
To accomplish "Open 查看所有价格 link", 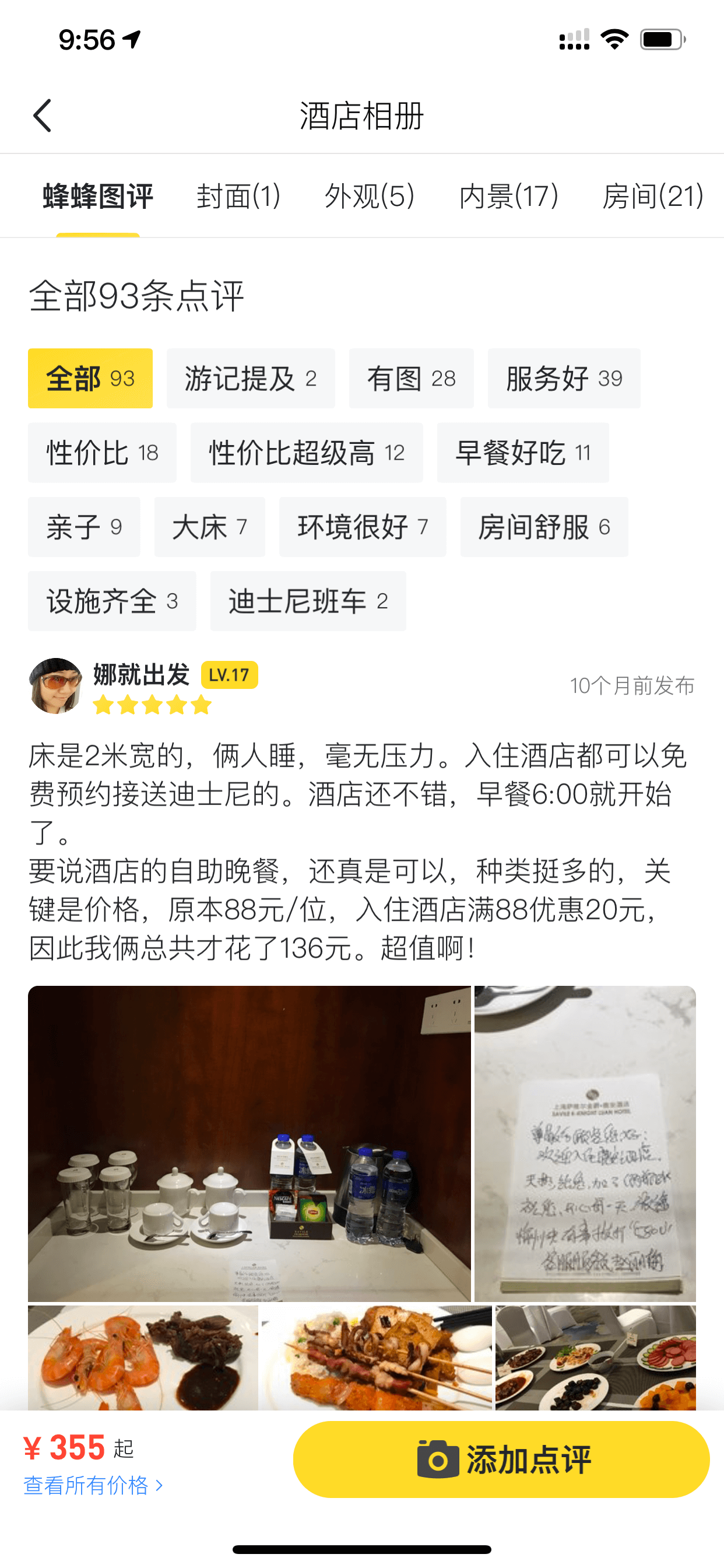I will tap(93, 1485).
